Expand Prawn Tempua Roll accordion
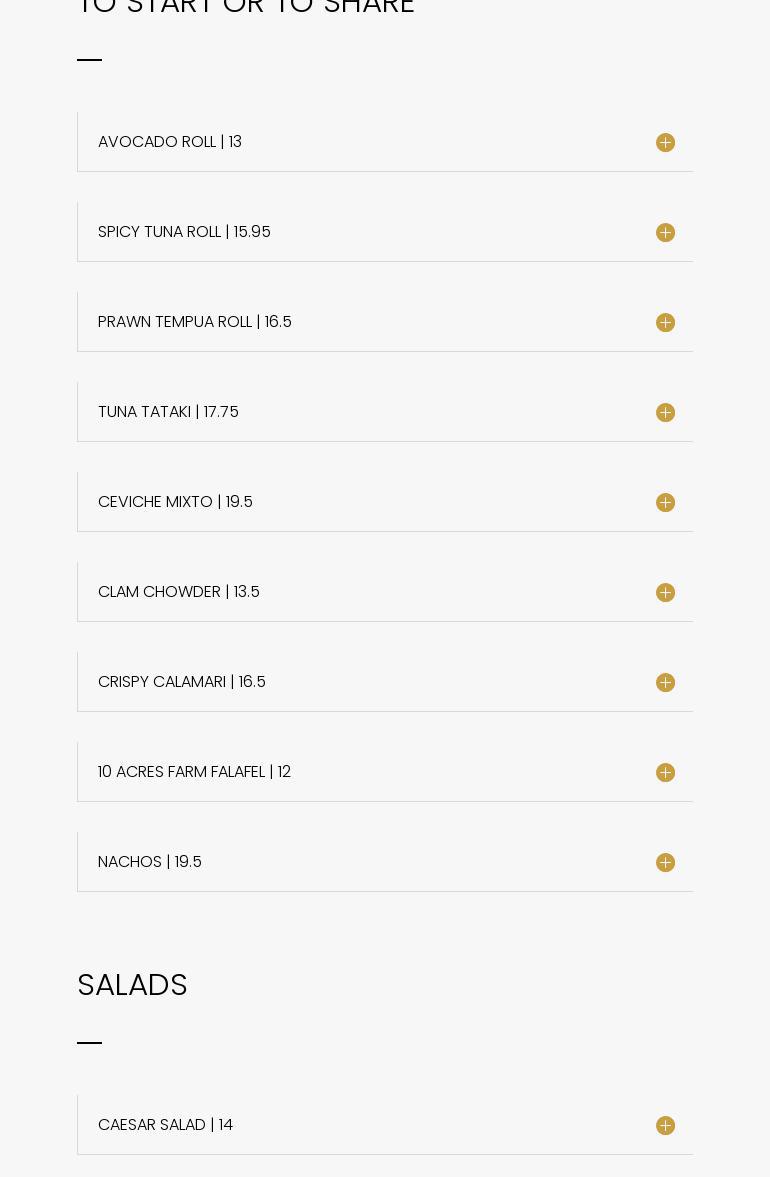Image resolution: width=770 pixels, height=1177 pixels. point(665,323)
